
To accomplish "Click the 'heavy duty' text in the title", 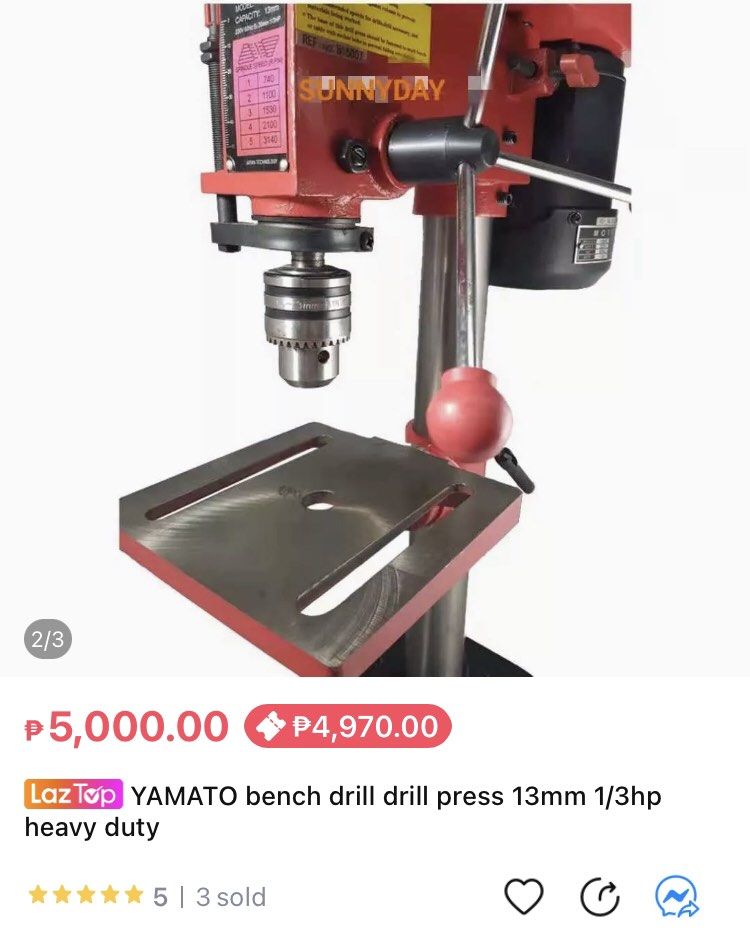I will coord(95,827).
